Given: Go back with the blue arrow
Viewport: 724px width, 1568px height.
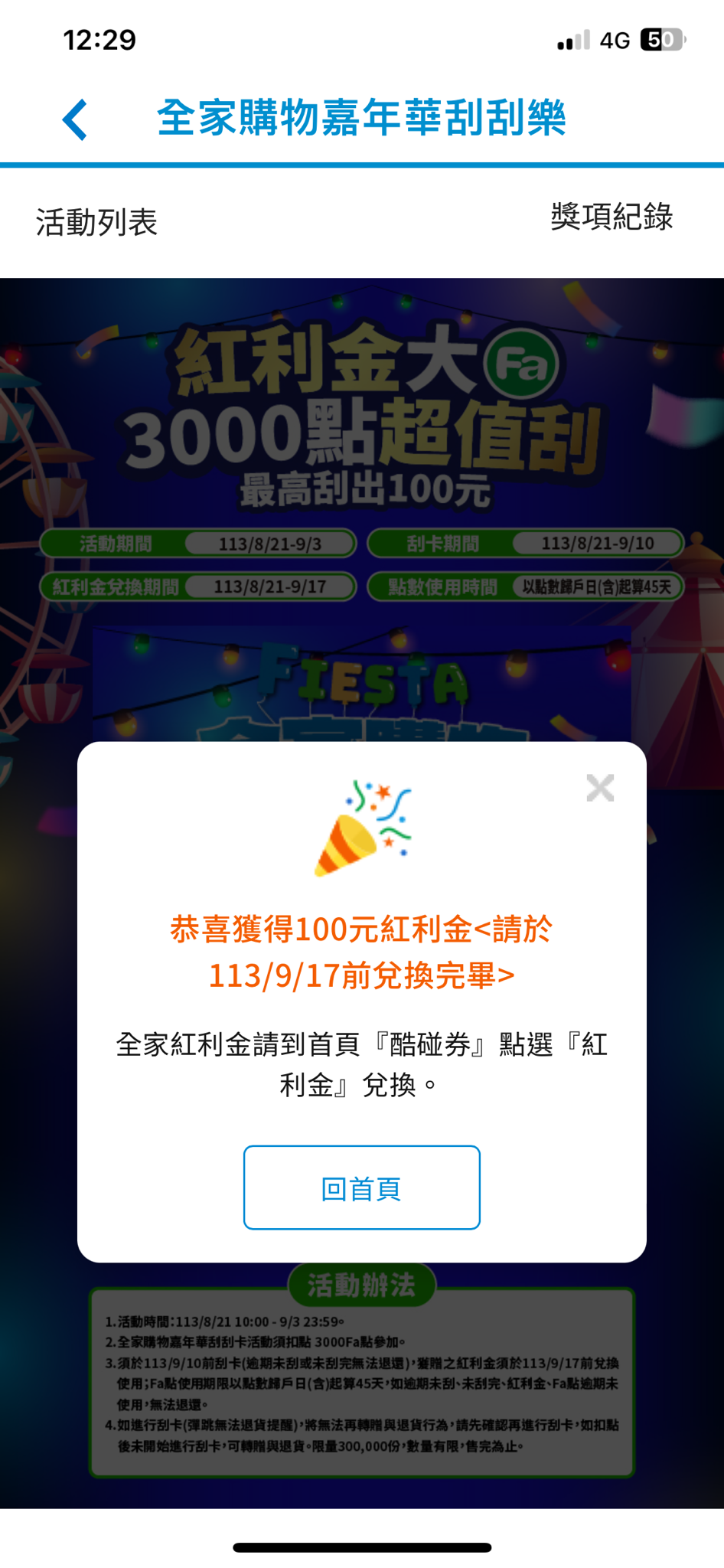Looking at the screenshot, I should [75, 120].
